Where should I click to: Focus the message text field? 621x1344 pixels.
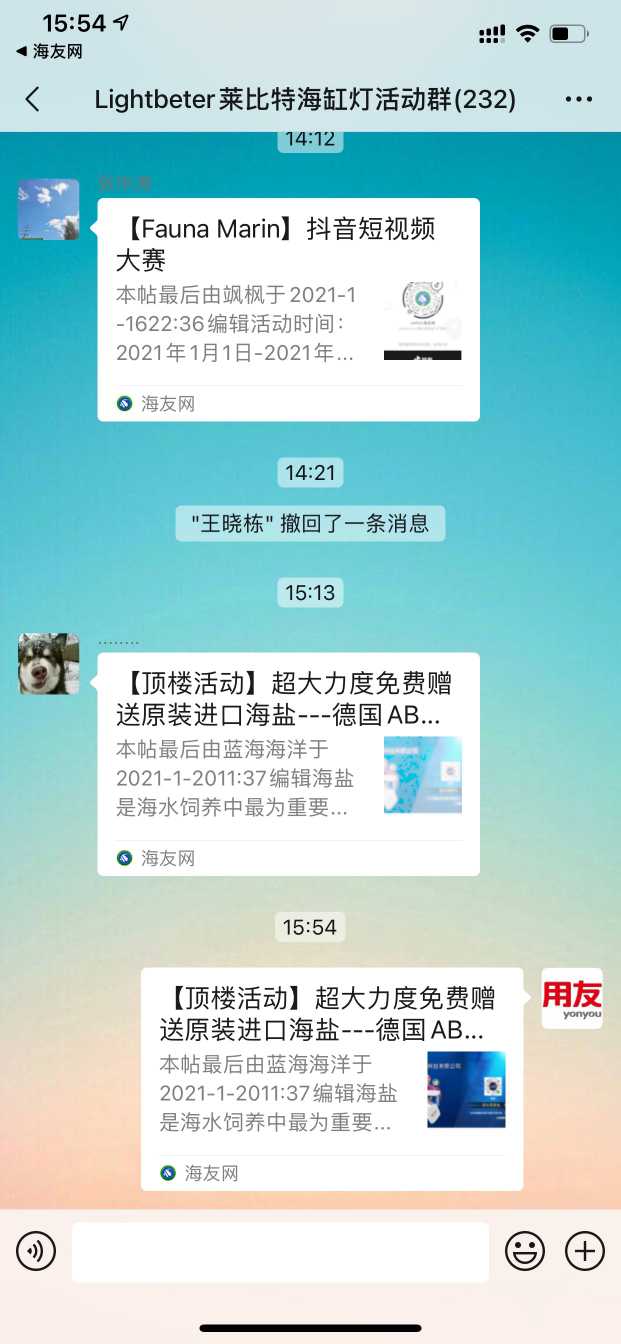click(280, 1251)
